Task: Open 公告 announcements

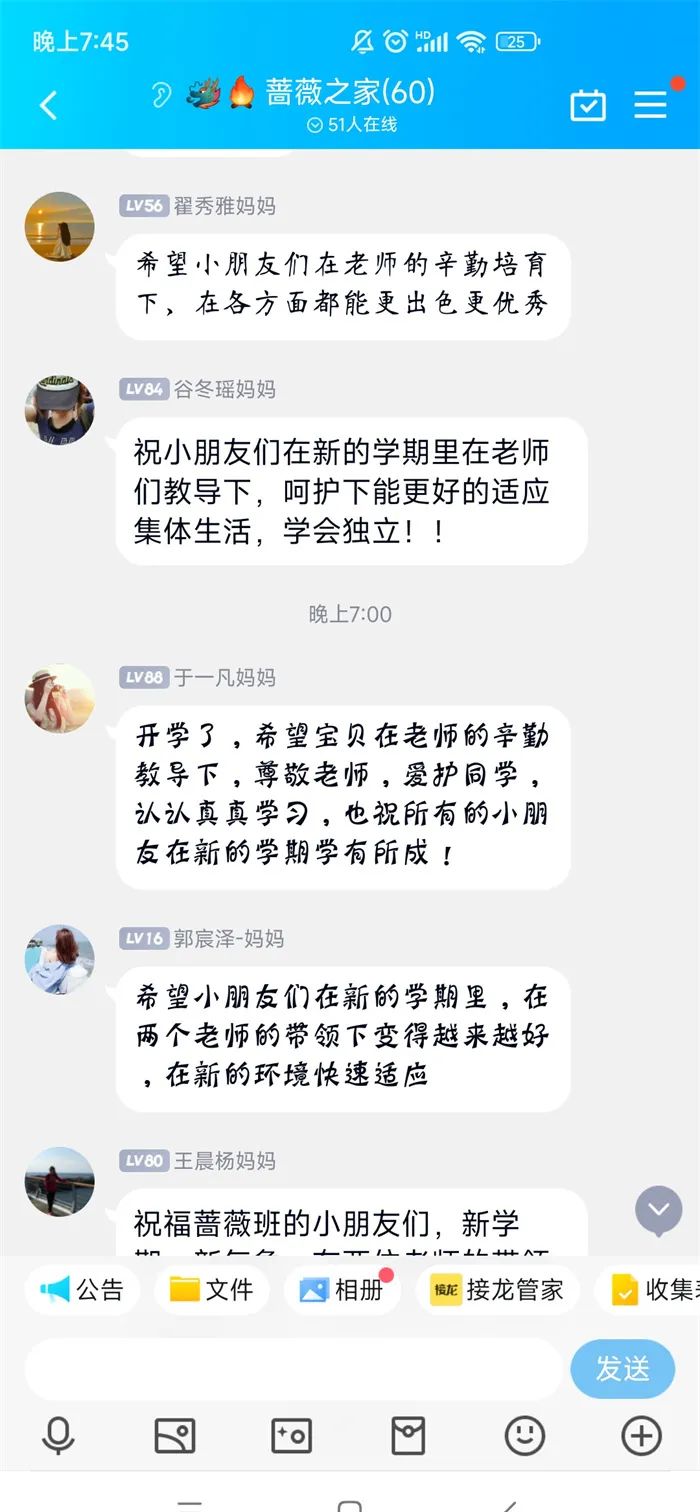Action: pyautogui.click(x=83, y=1290)
